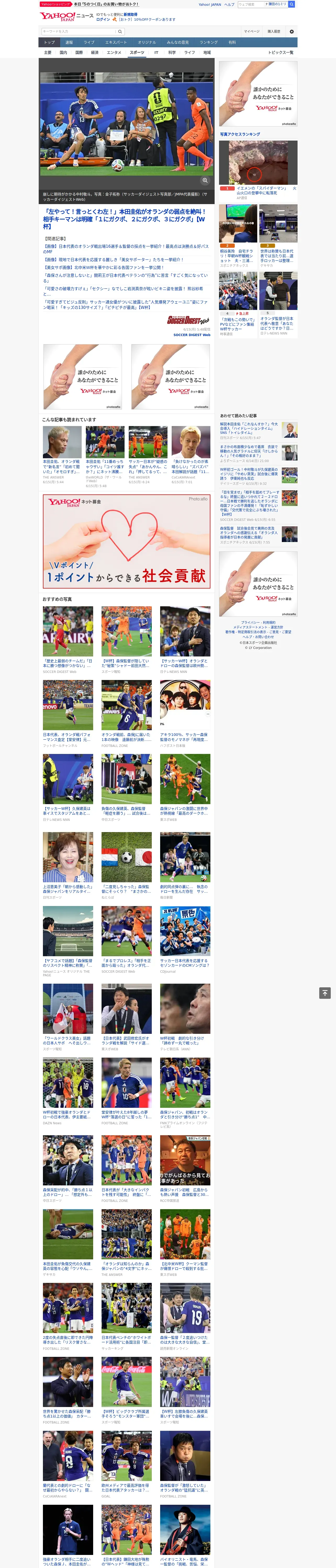Tap the magnifier search button beside keyword field
Screen dimensions: 336x1568
(120, 32)
